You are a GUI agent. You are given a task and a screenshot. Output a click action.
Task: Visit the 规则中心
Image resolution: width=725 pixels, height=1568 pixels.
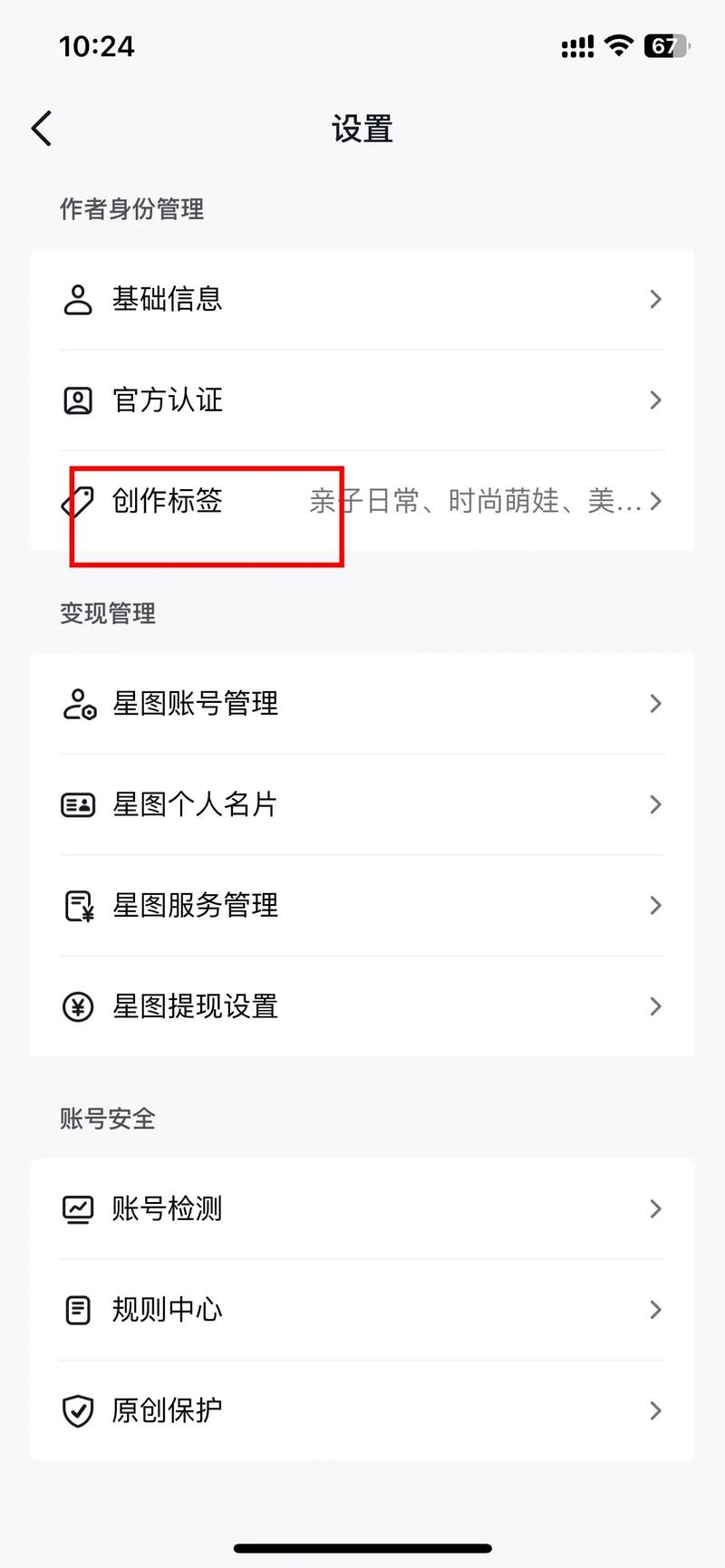click(x=362, y=1310)
